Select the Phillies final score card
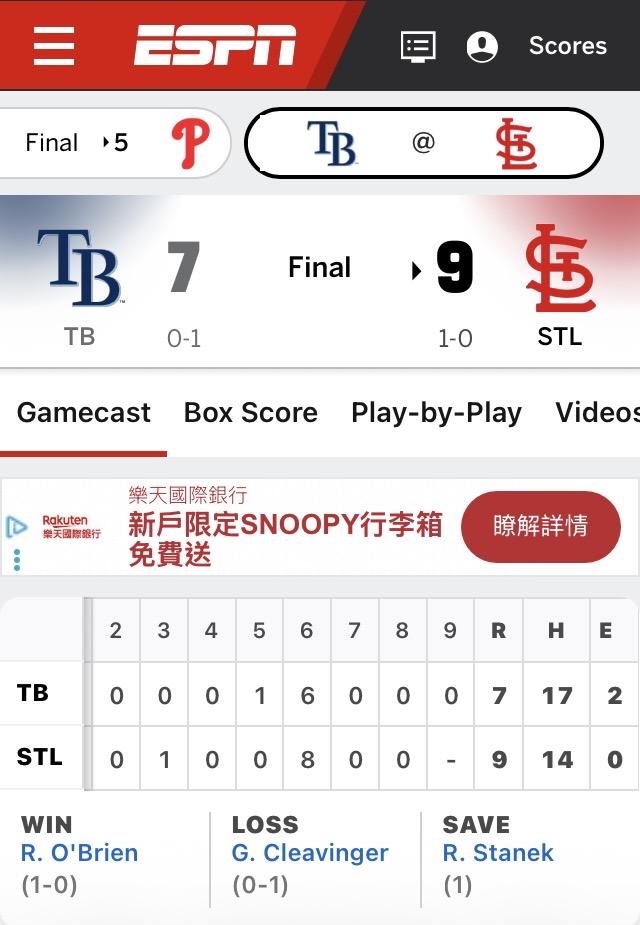The height and width of the screenshot is (925, 640). 115,143
